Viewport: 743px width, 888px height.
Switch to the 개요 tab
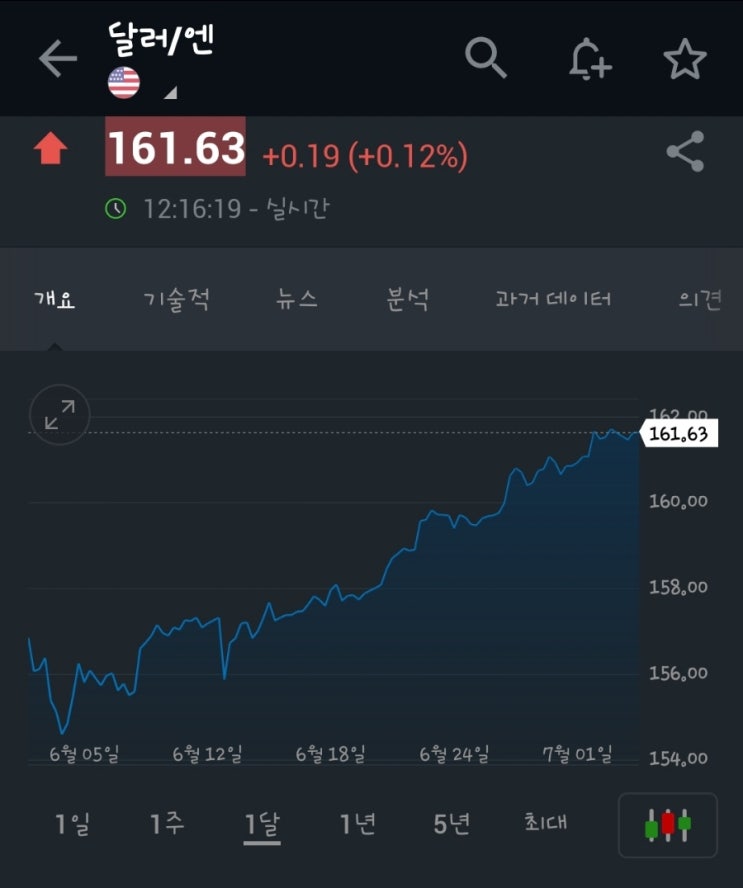[x=55, y=299]
